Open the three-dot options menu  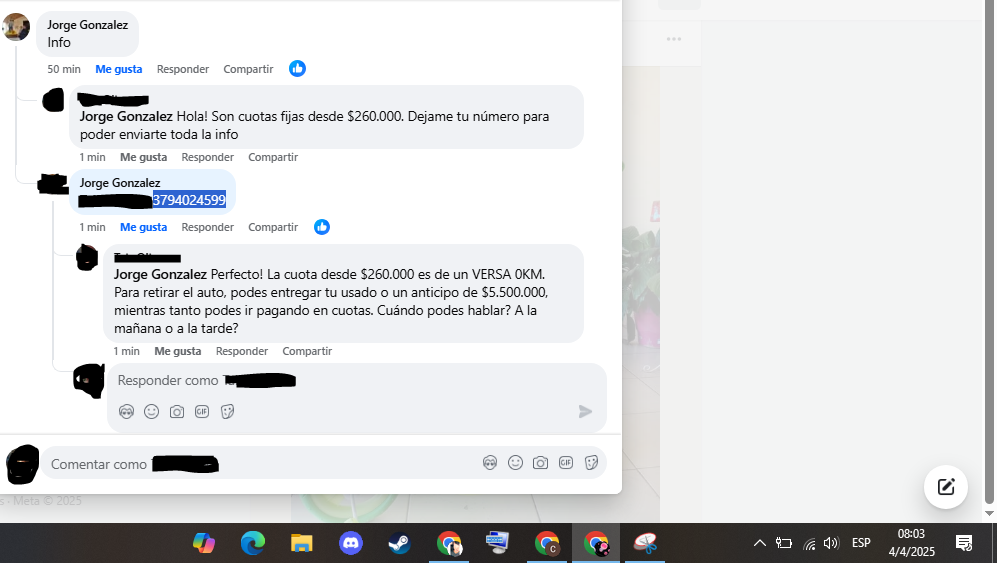point(674,39)
